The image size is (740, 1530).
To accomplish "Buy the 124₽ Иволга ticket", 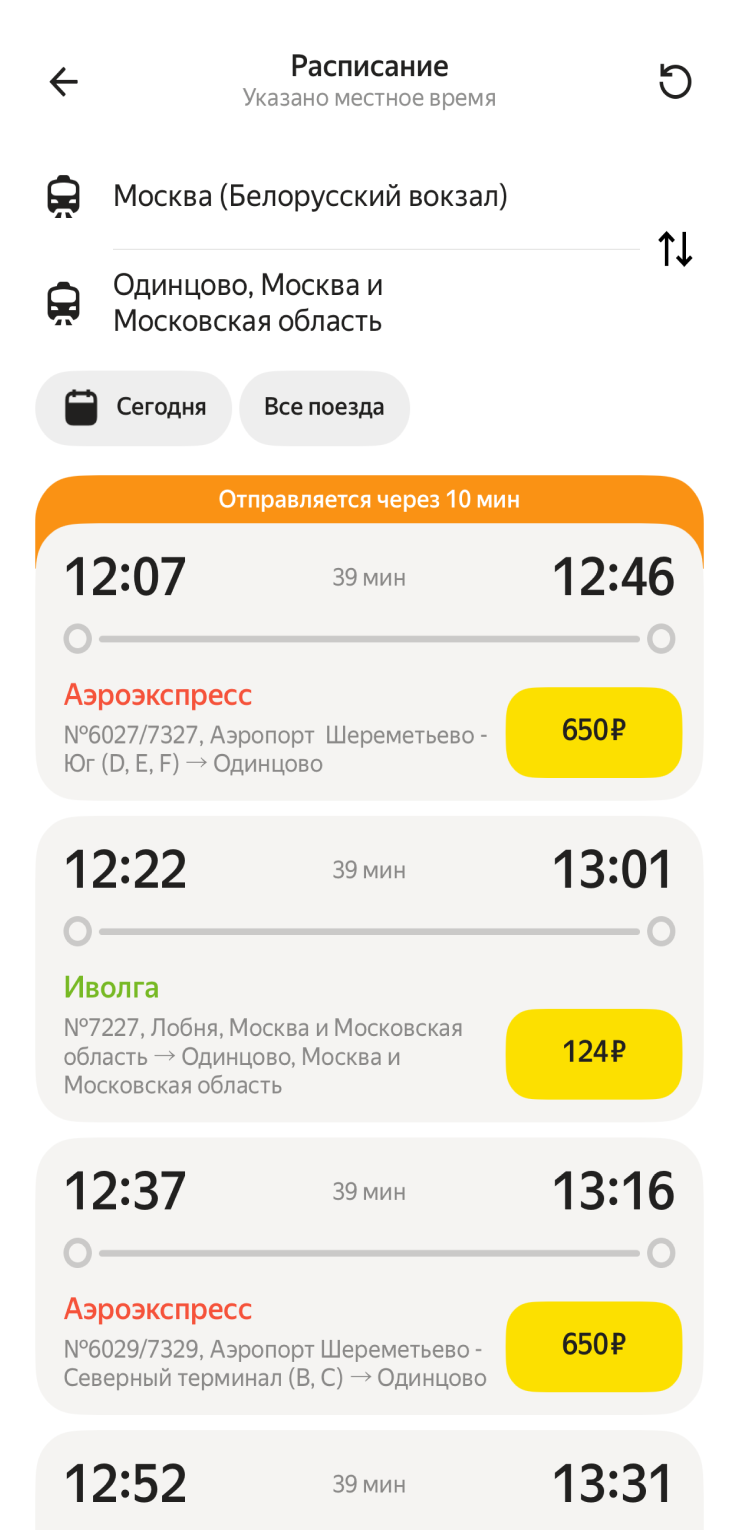I will (x=593, y=1053).
